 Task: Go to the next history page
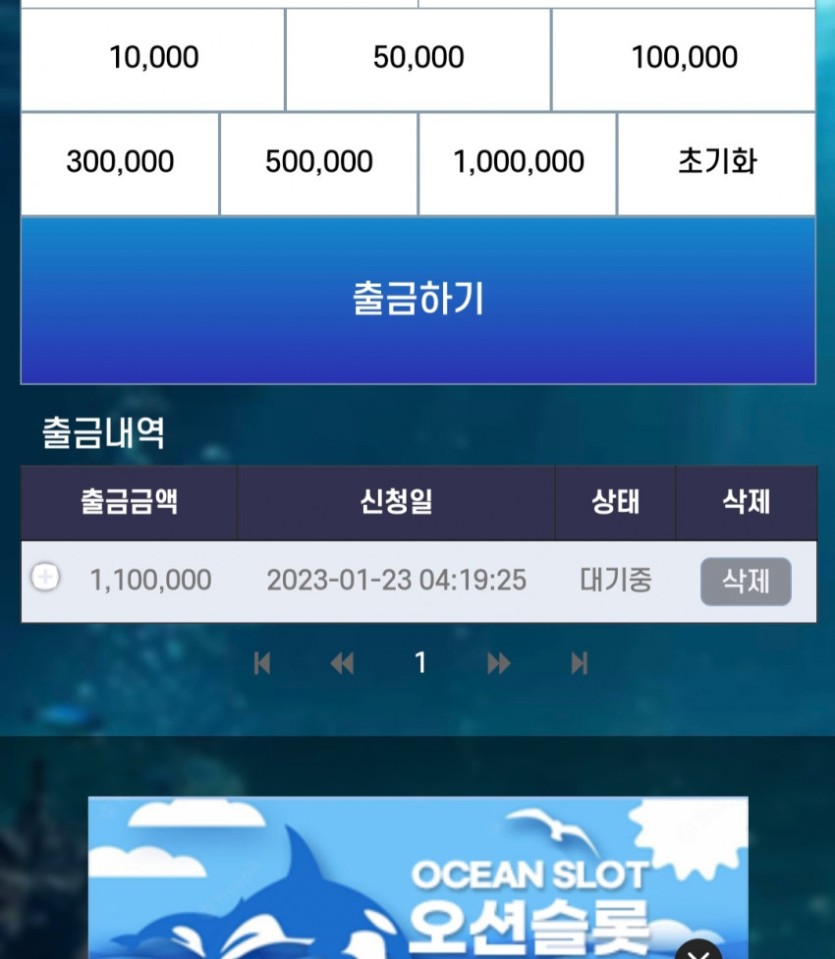(498, 663)
